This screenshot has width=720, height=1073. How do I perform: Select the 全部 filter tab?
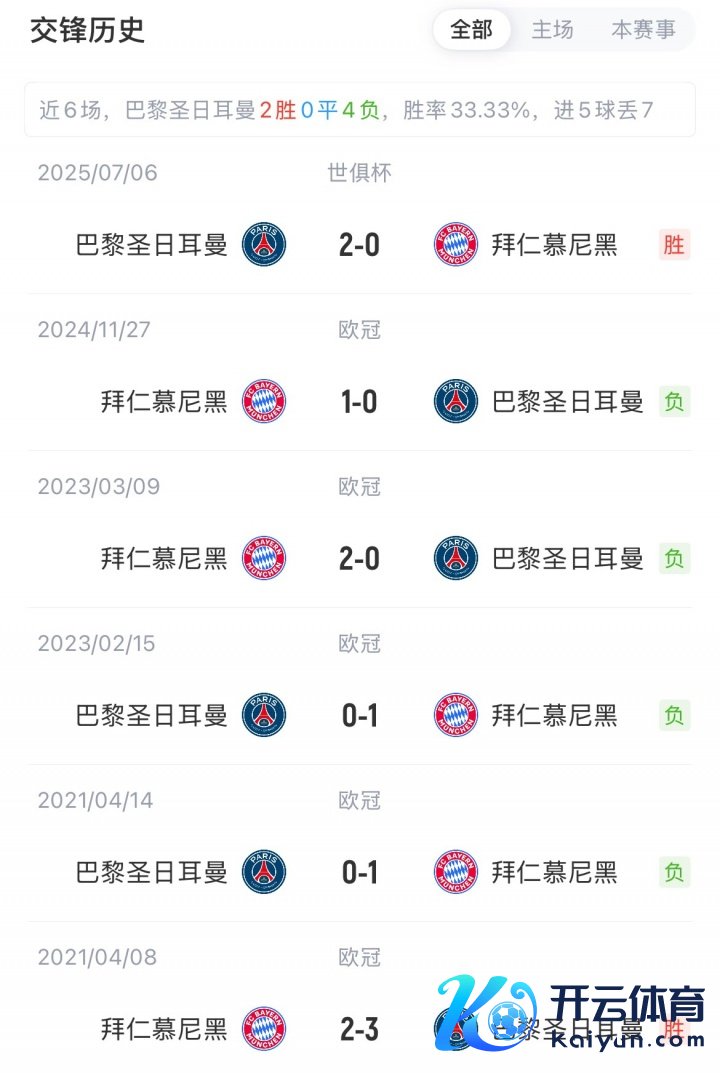[x=471, y=30]
